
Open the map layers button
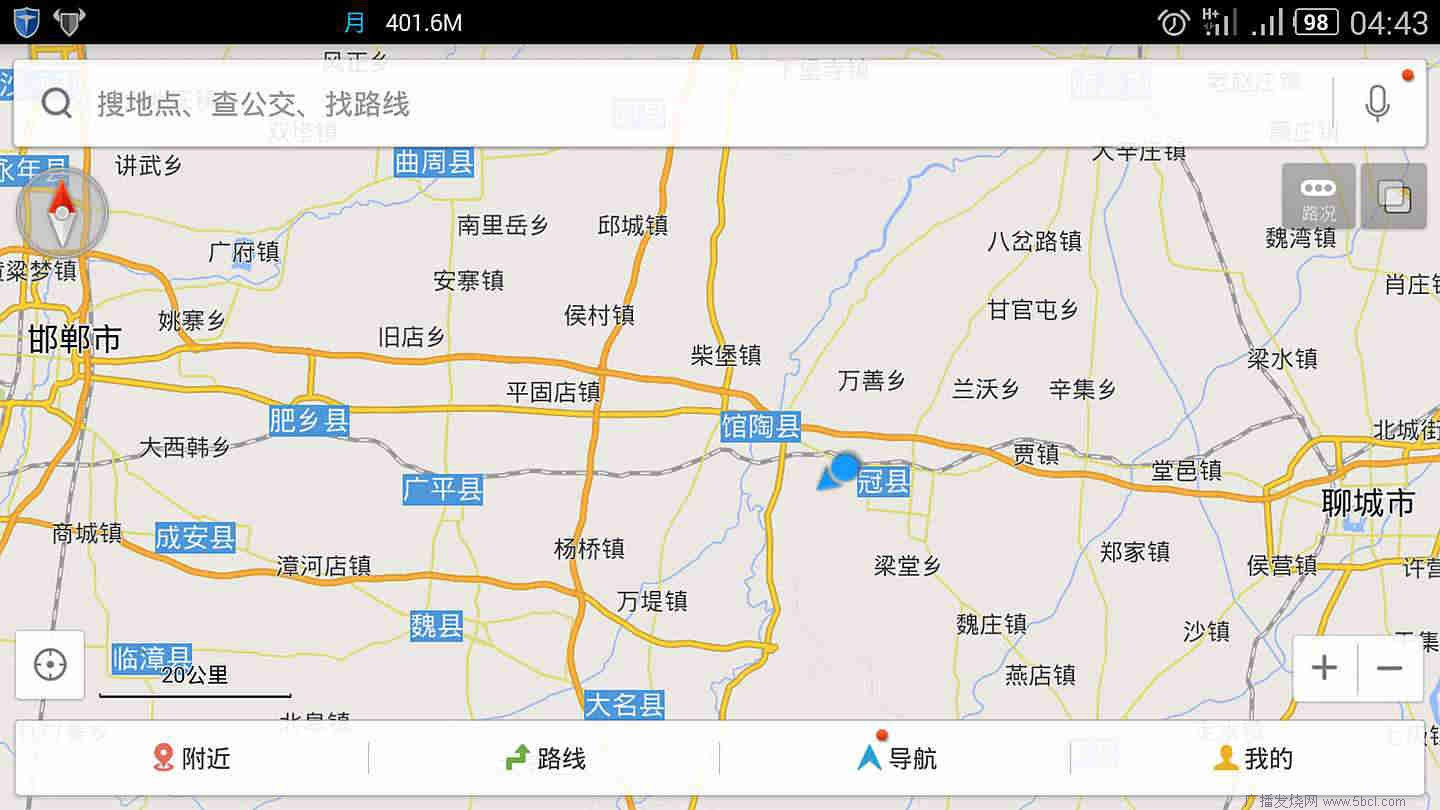[x=1393, y=197]
